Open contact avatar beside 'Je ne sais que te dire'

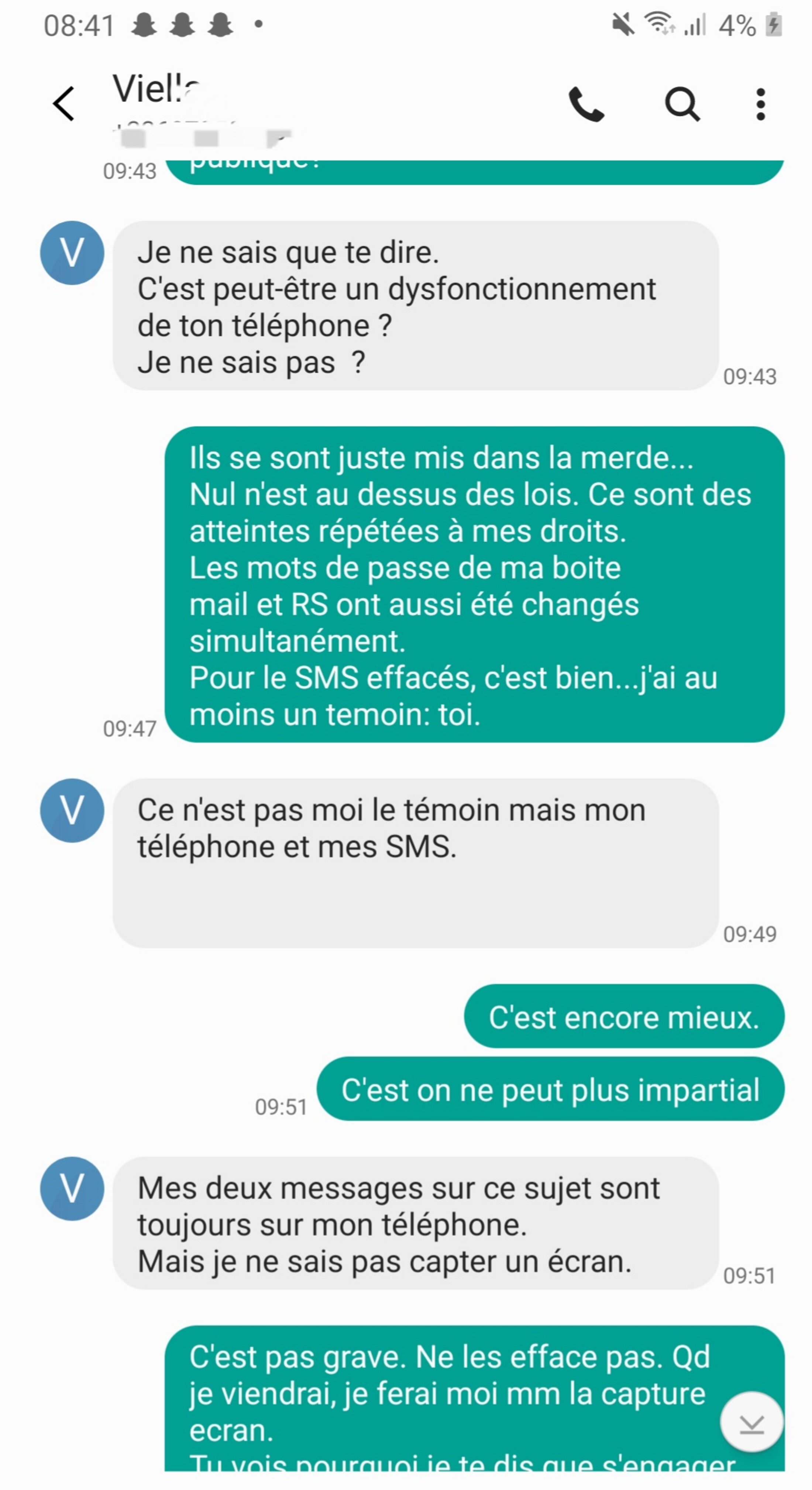[x=72, y=253]
